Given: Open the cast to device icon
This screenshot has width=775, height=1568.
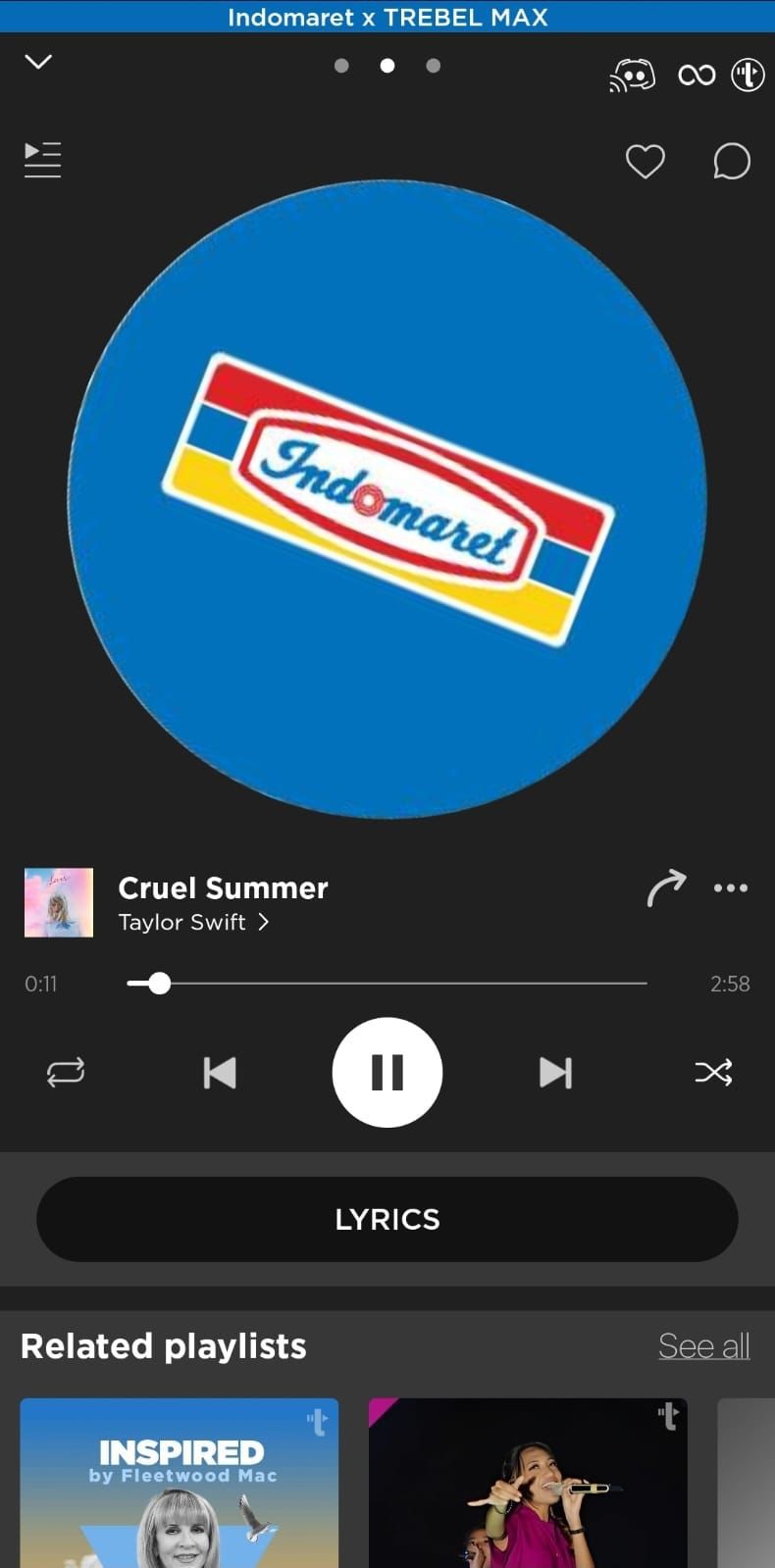Looking at the screenshot, I should (x=632, y=75).
